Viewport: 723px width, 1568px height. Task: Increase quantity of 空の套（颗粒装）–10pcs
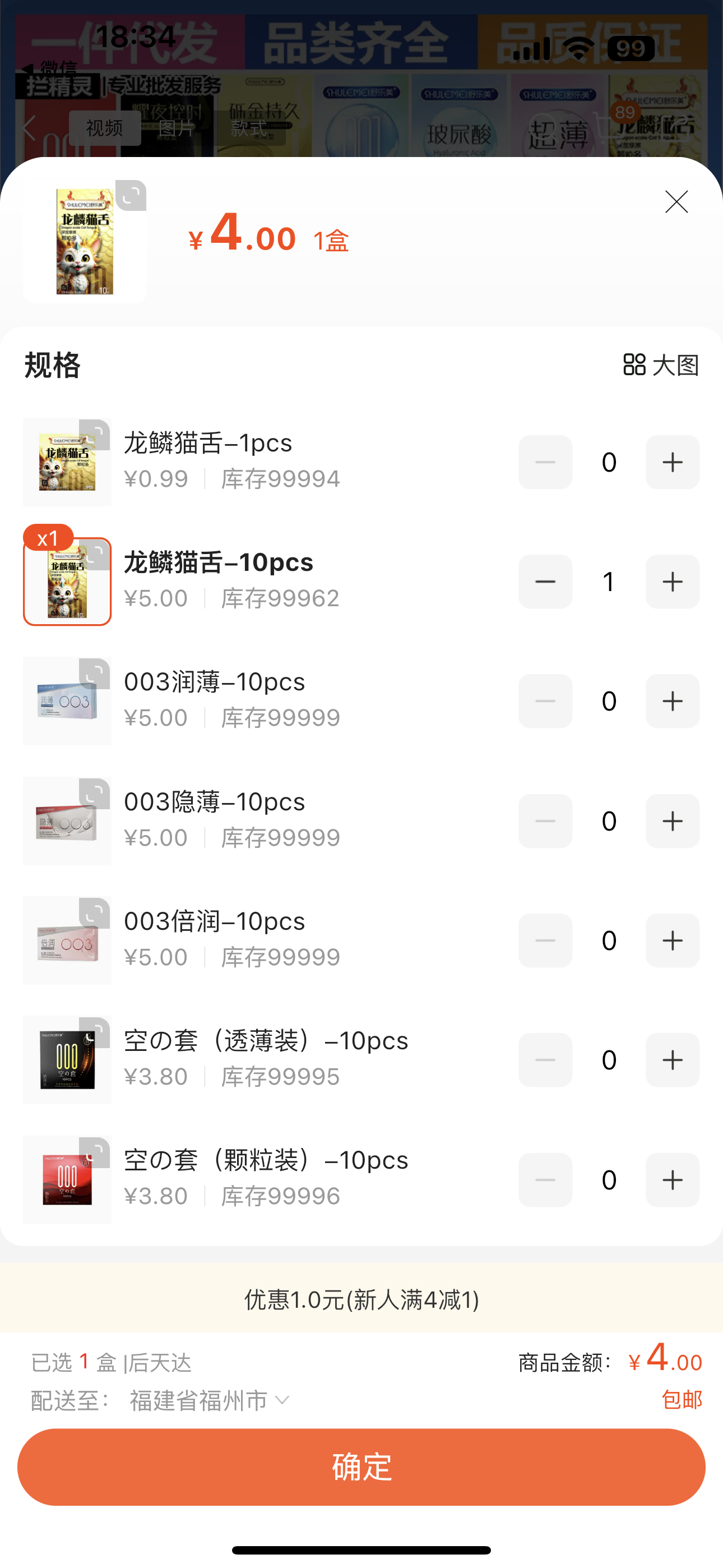tap(672, 1180)
